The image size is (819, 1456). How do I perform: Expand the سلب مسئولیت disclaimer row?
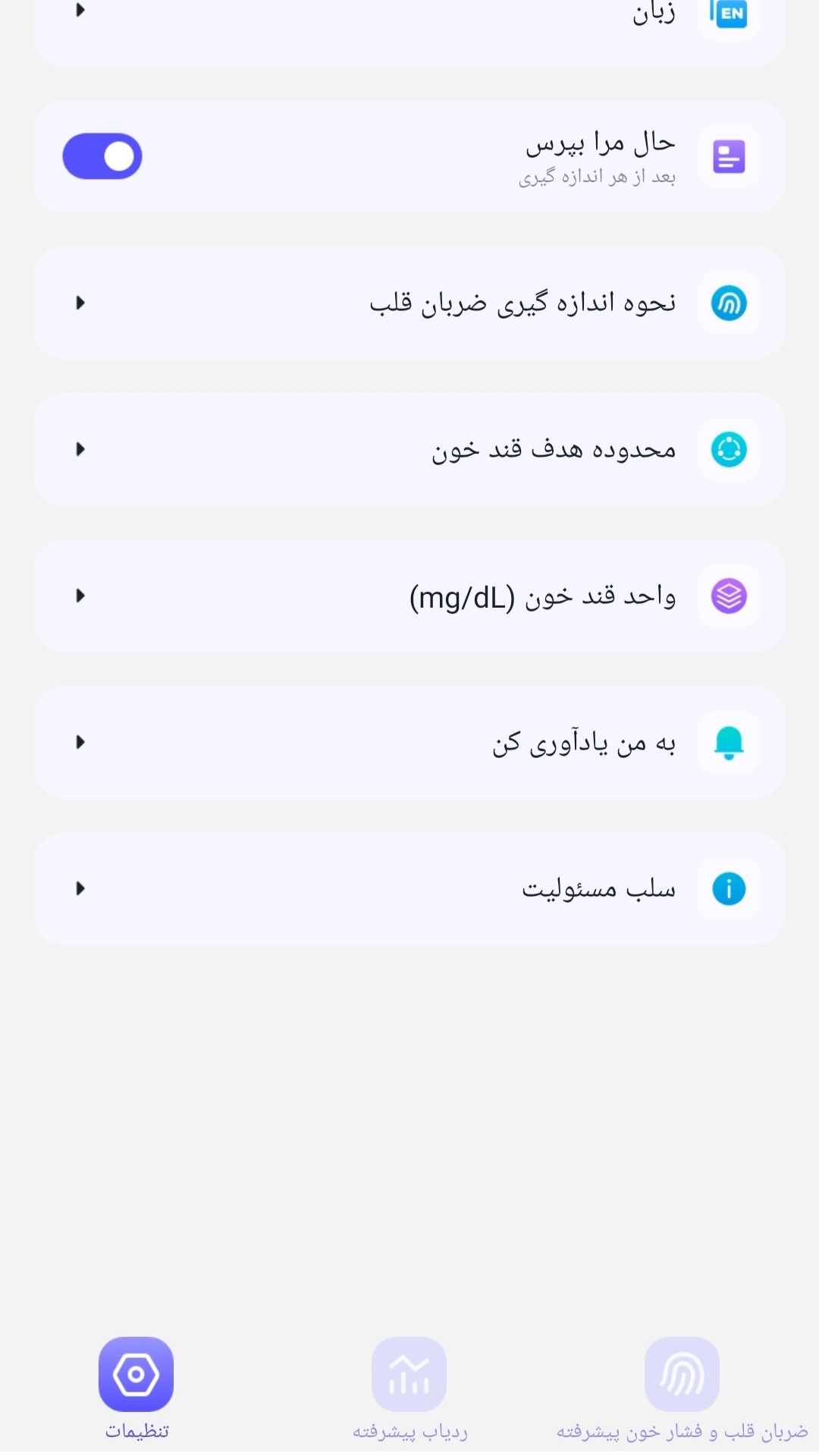pos(409,888)
